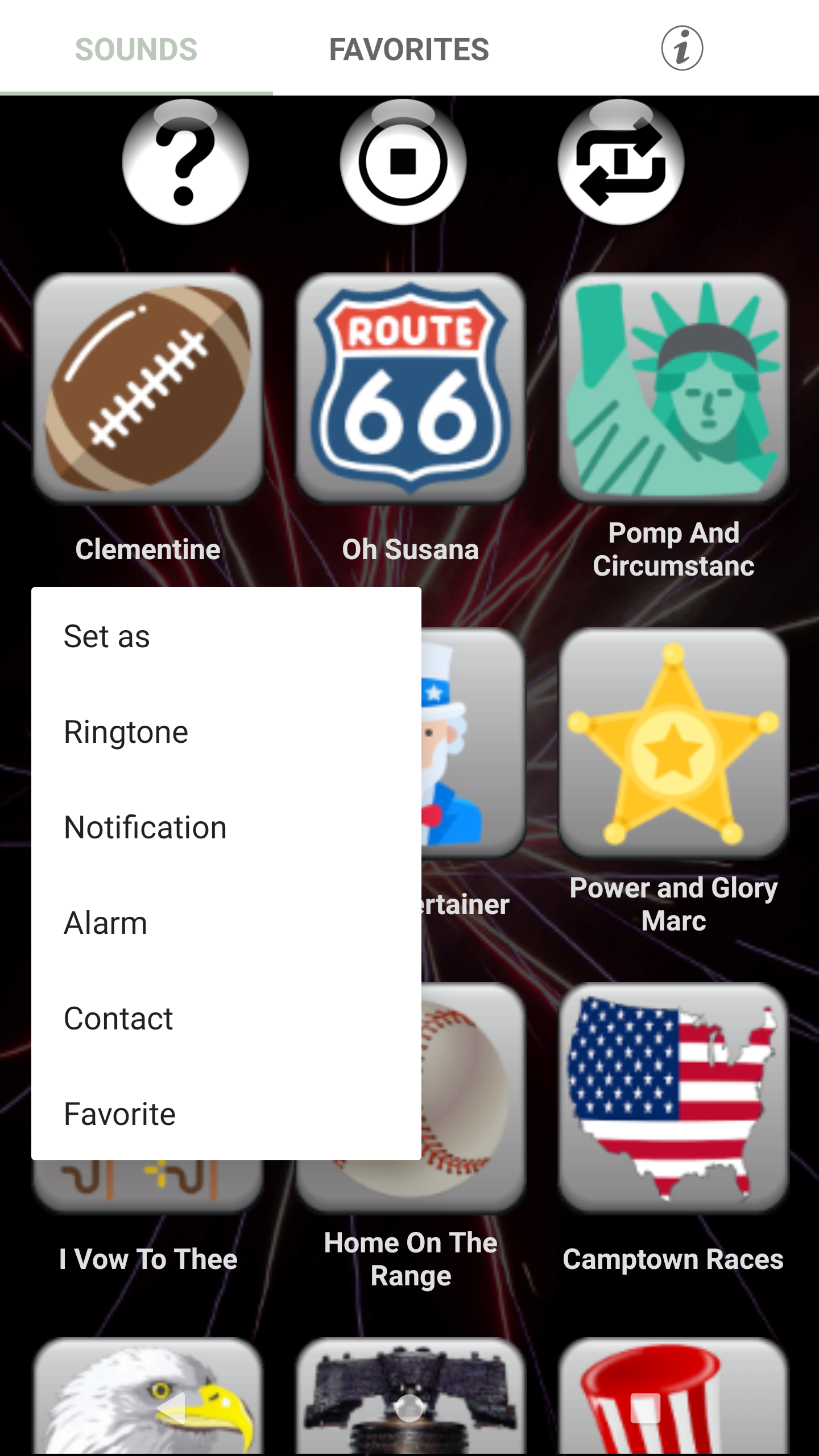The width and height of the screenshot is (819, 1456).
Task: Play the Camptown Races sound
Action: (673, 1098)
